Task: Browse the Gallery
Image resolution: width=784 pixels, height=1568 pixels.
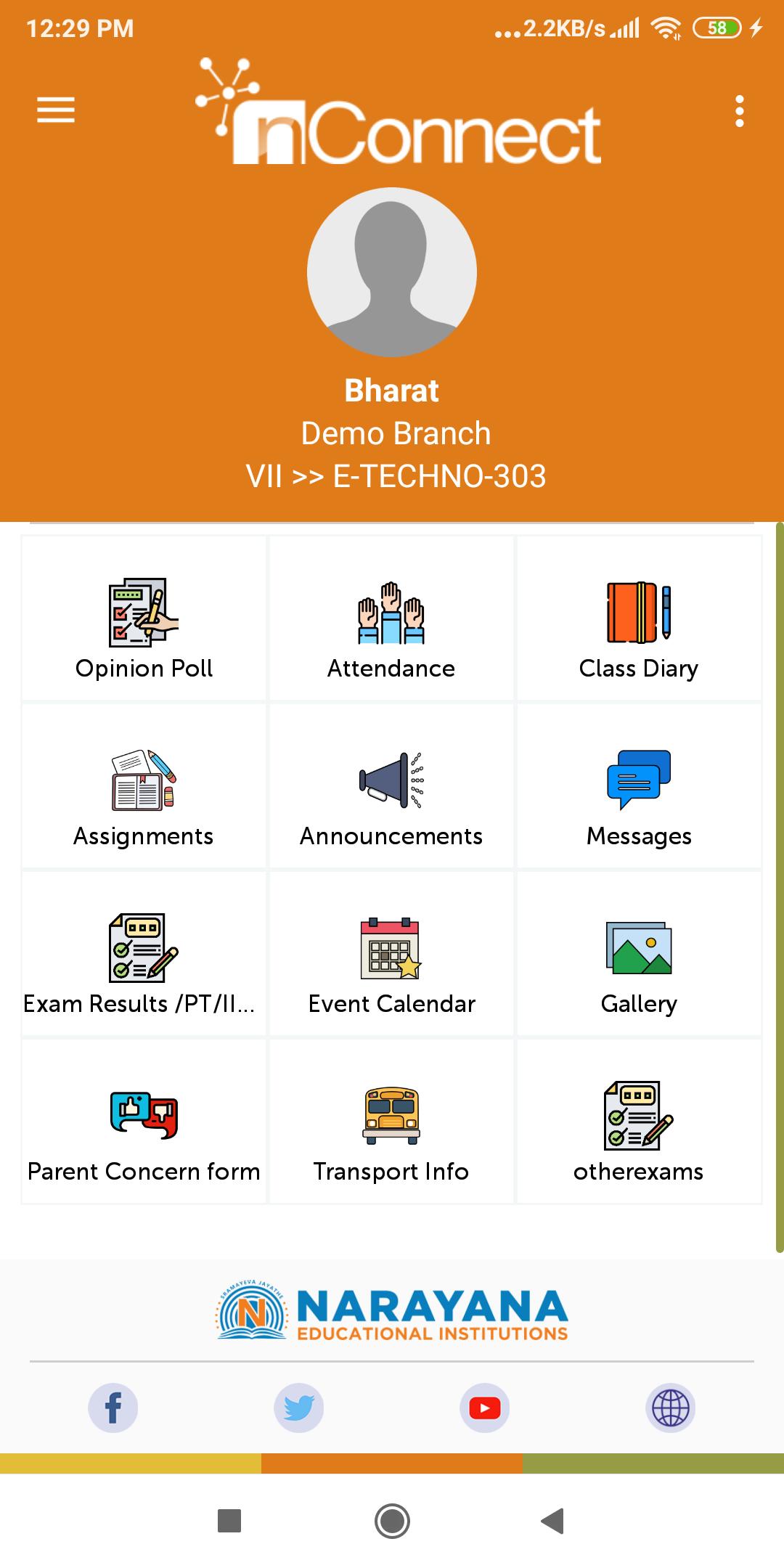Action: (x=639, y=954)
